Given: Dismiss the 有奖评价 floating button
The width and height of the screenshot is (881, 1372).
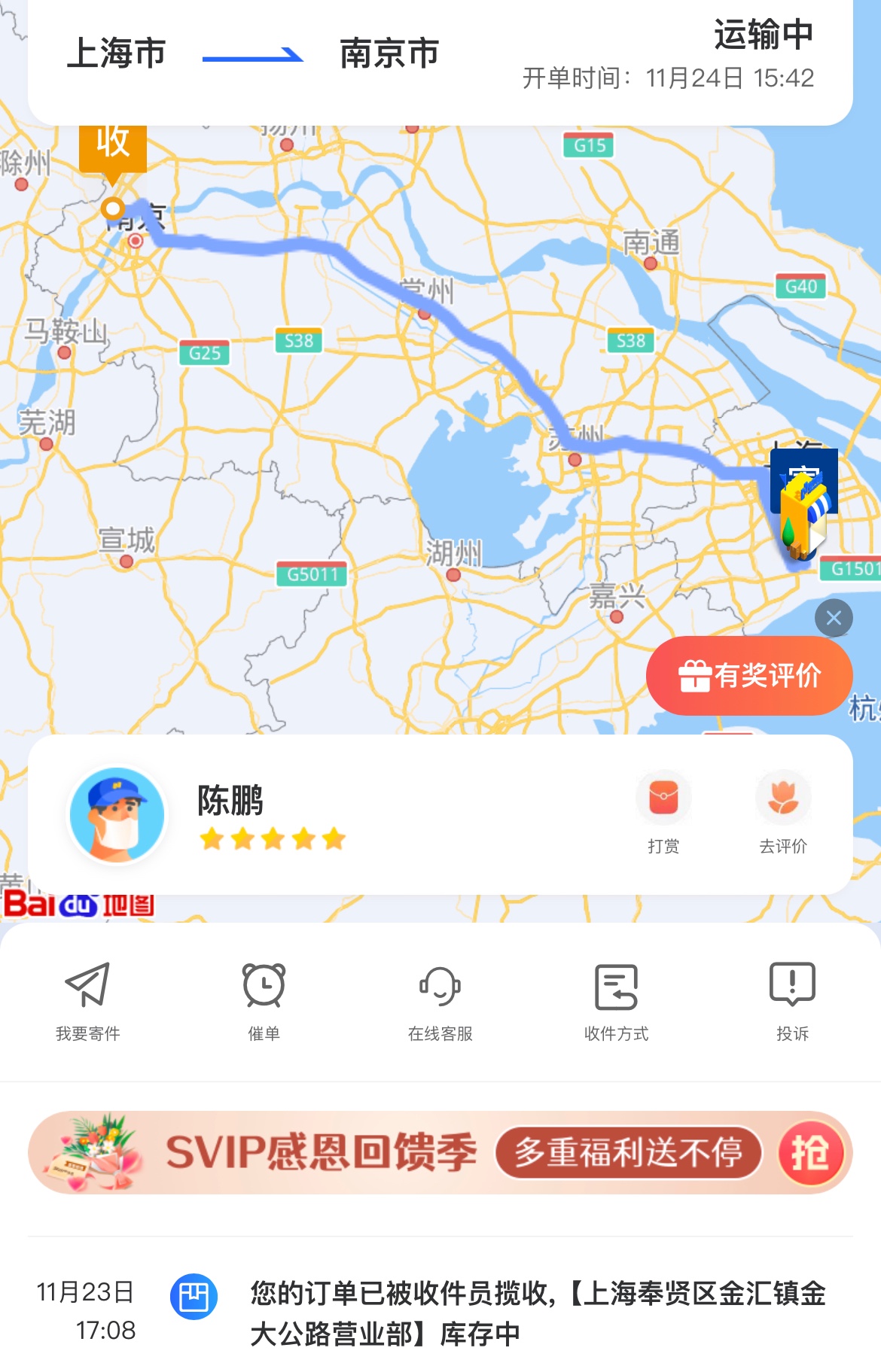Looking at the screenshot, I should (834, 619).
